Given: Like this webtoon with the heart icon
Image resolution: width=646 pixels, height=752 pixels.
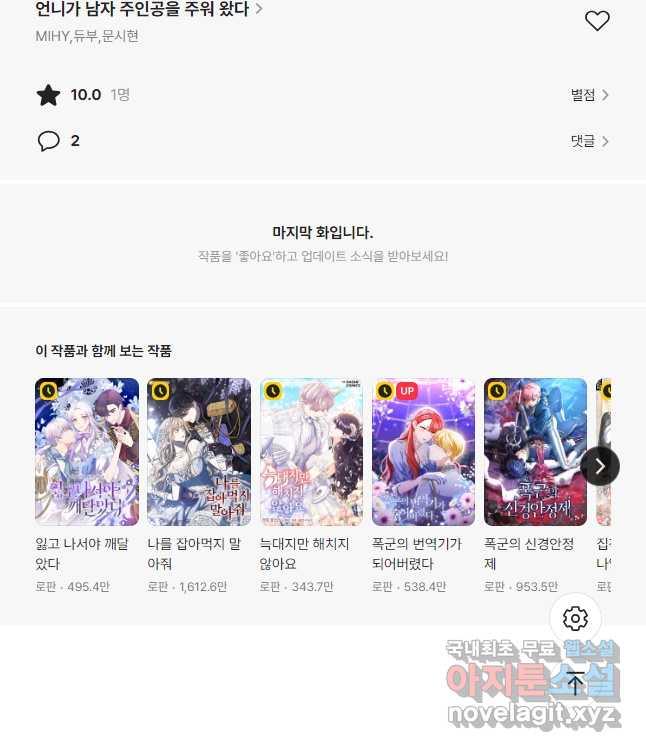Looking at the screenshot, I should [597, 21].
